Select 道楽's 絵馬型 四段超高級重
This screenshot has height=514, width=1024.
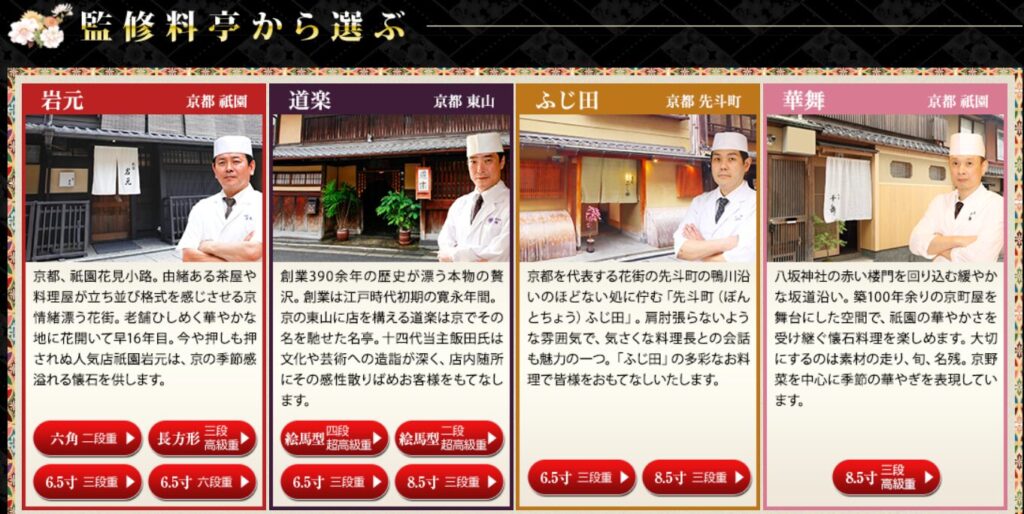333,439
